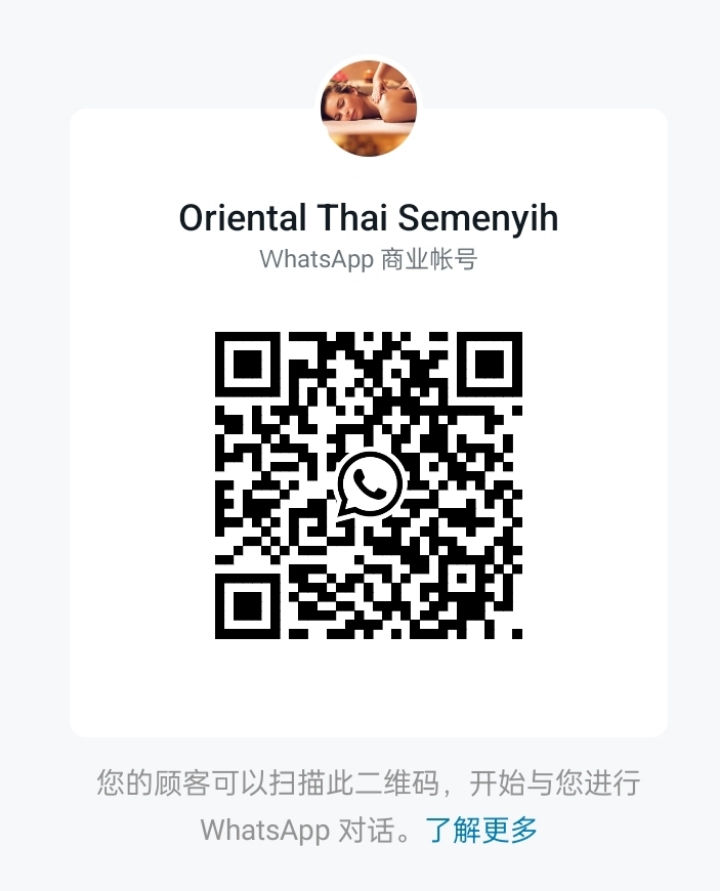This screenshot has width=720, height=891.
Task: Open the 了解更多 link
Action: (482, 830)
